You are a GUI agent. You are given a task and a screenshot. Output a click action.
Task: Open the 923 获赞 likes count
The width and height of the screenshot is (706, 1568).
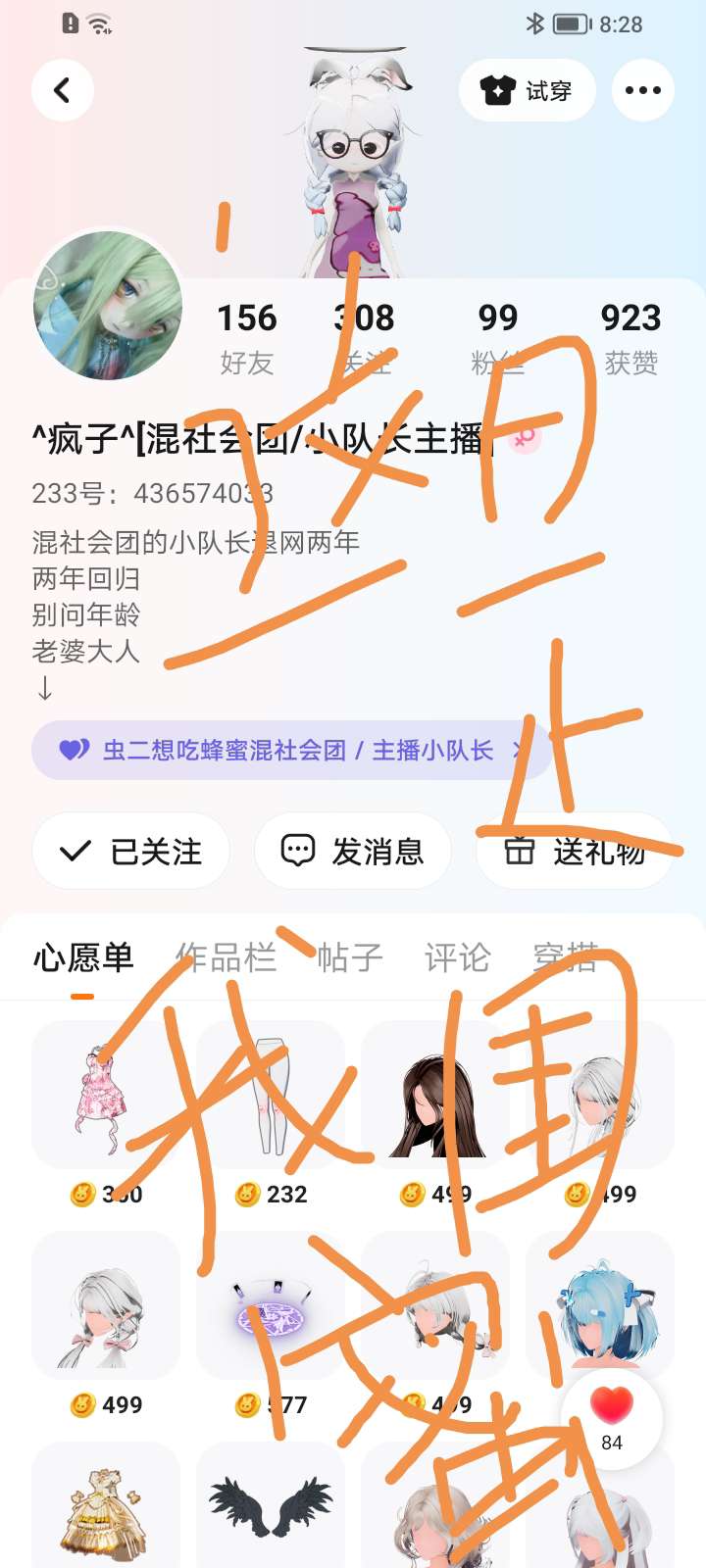[630, 337]
